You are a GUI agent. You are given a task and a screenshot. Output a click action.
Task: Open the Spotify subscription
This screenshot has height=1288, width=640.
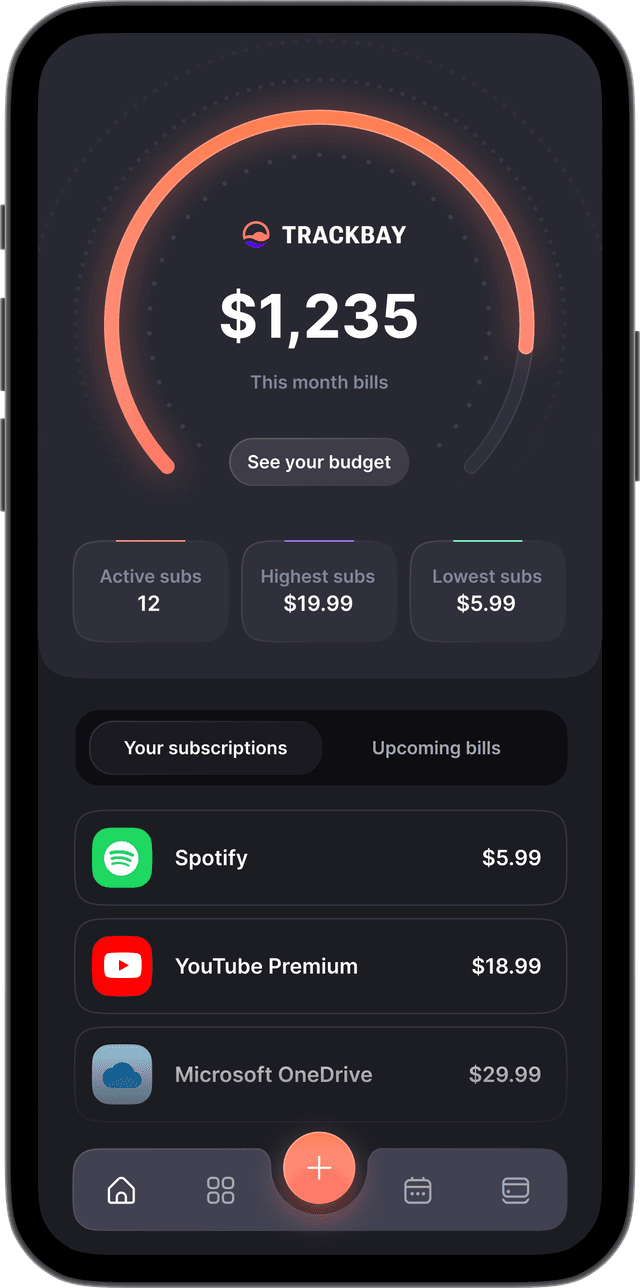pyautogui.click(x=320, y=858)
